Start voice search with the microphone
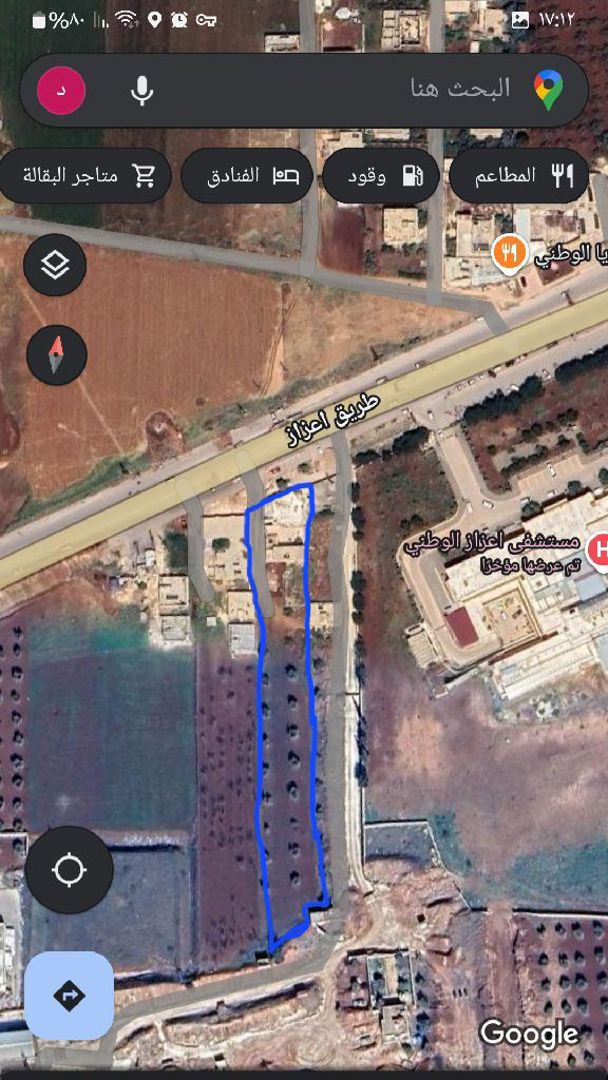Screen dimensions: 608x1080 coord(142,91)
